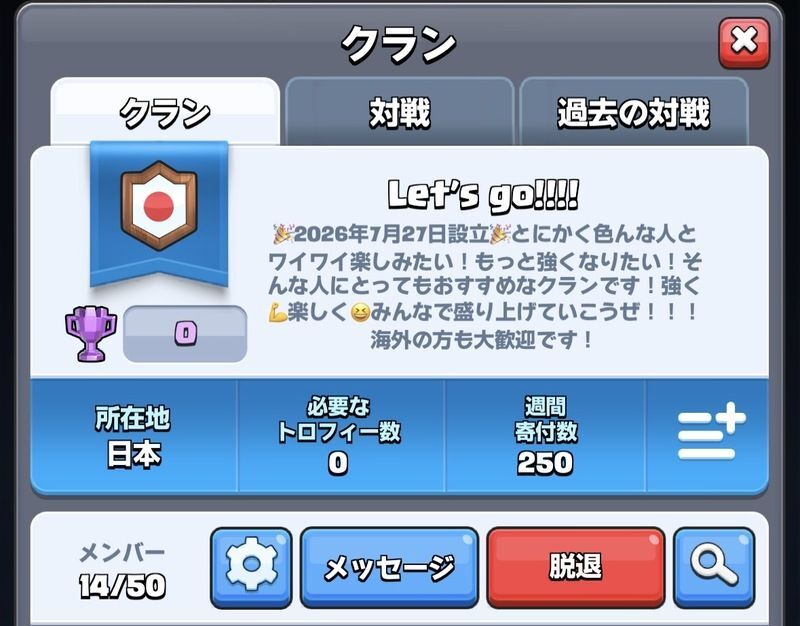This screenshot has height=626, width=800.
Task: Open the 過去の対戦 tab
Action: point(634,112)
